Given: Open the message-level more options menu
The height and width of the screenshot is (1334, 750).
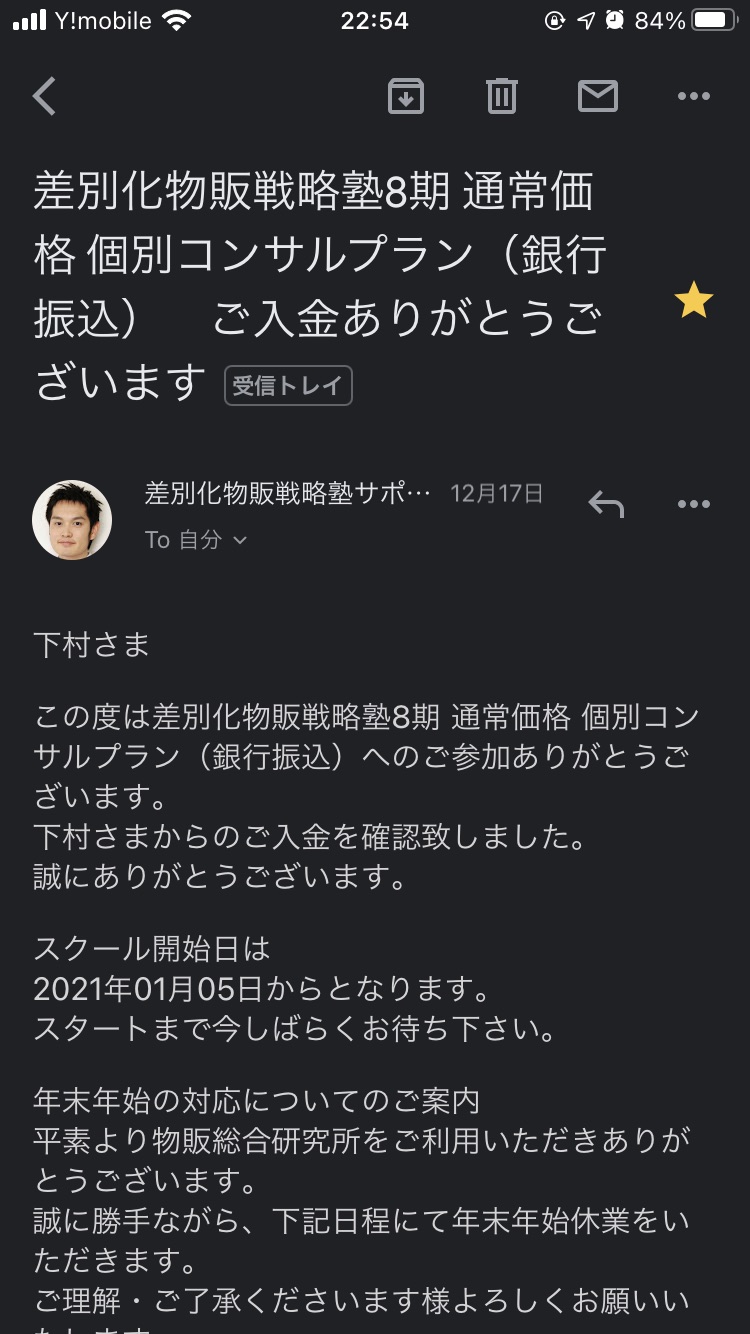Looking at the screenshot, I should point(693,504).
